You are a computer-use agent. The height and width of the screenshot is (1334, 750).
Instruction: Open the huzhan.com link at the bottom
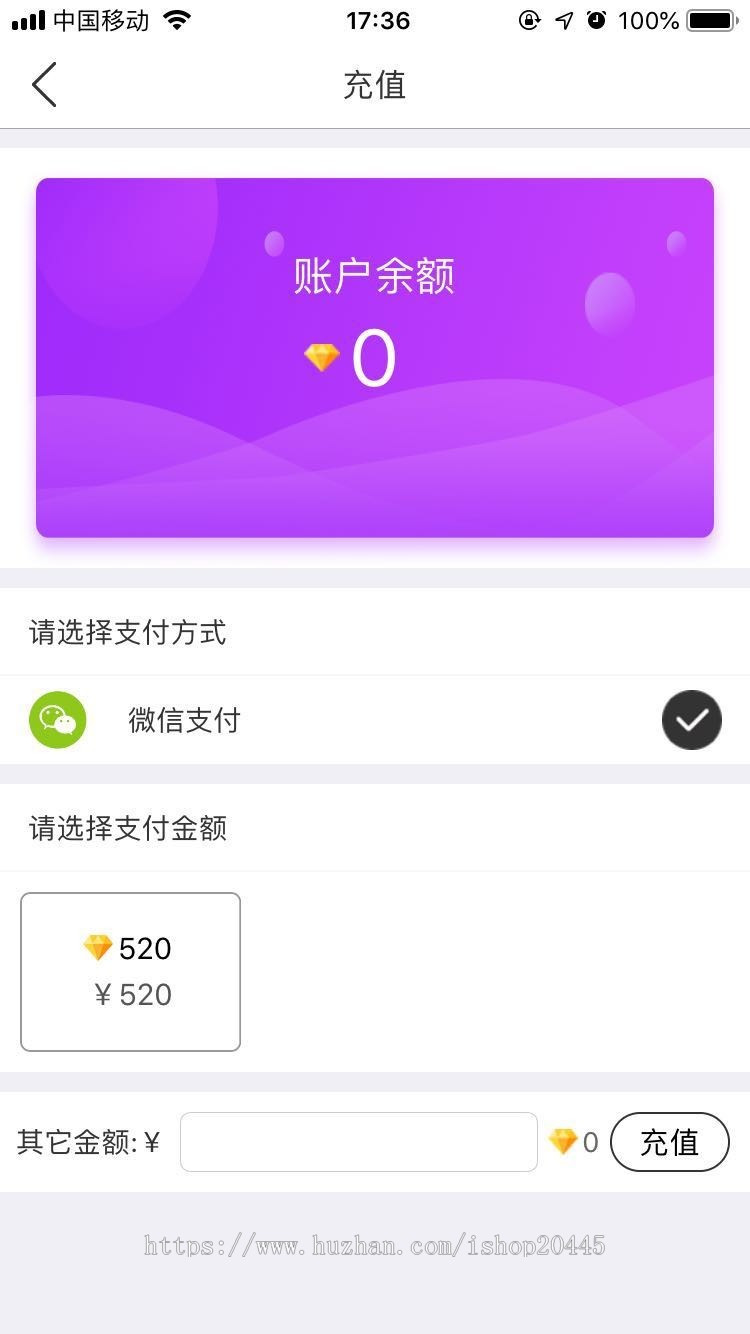click(375, 1245)
